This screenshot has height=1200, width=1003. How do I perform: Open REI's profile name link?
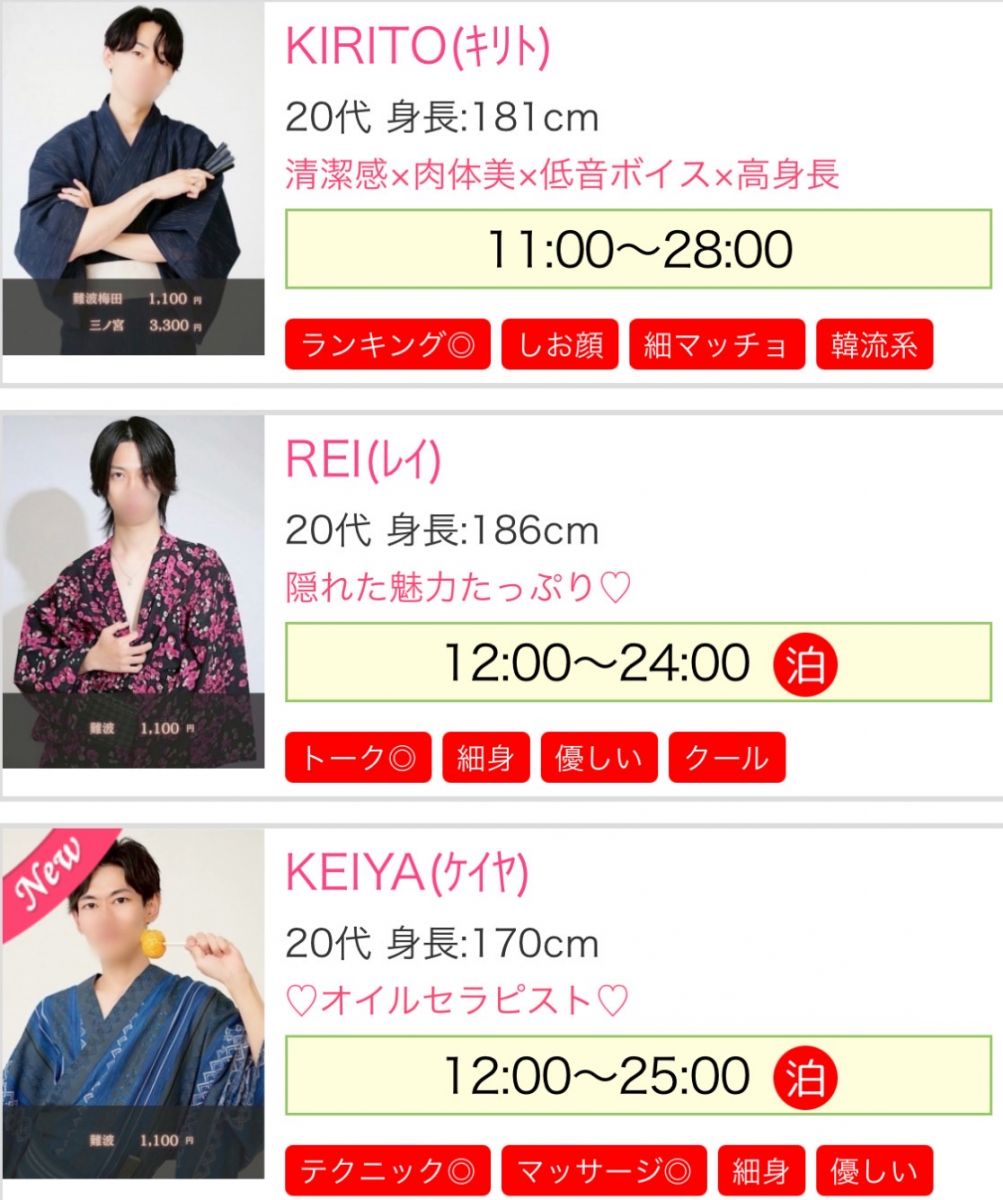click(363, 459)
